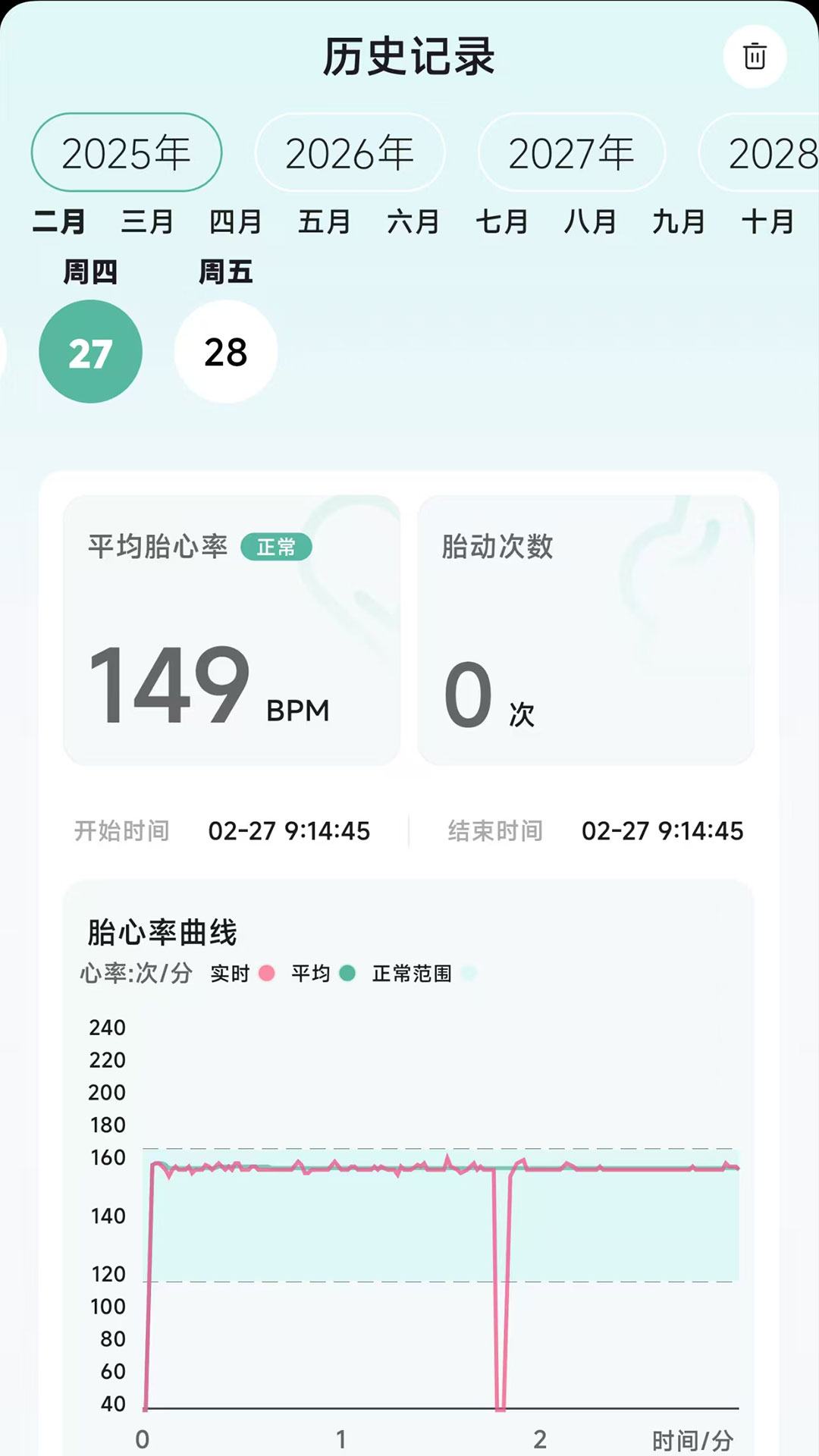Select date 27 on the calendar
The height and width of the screenshot is (1456, 819).
(90, 352)
